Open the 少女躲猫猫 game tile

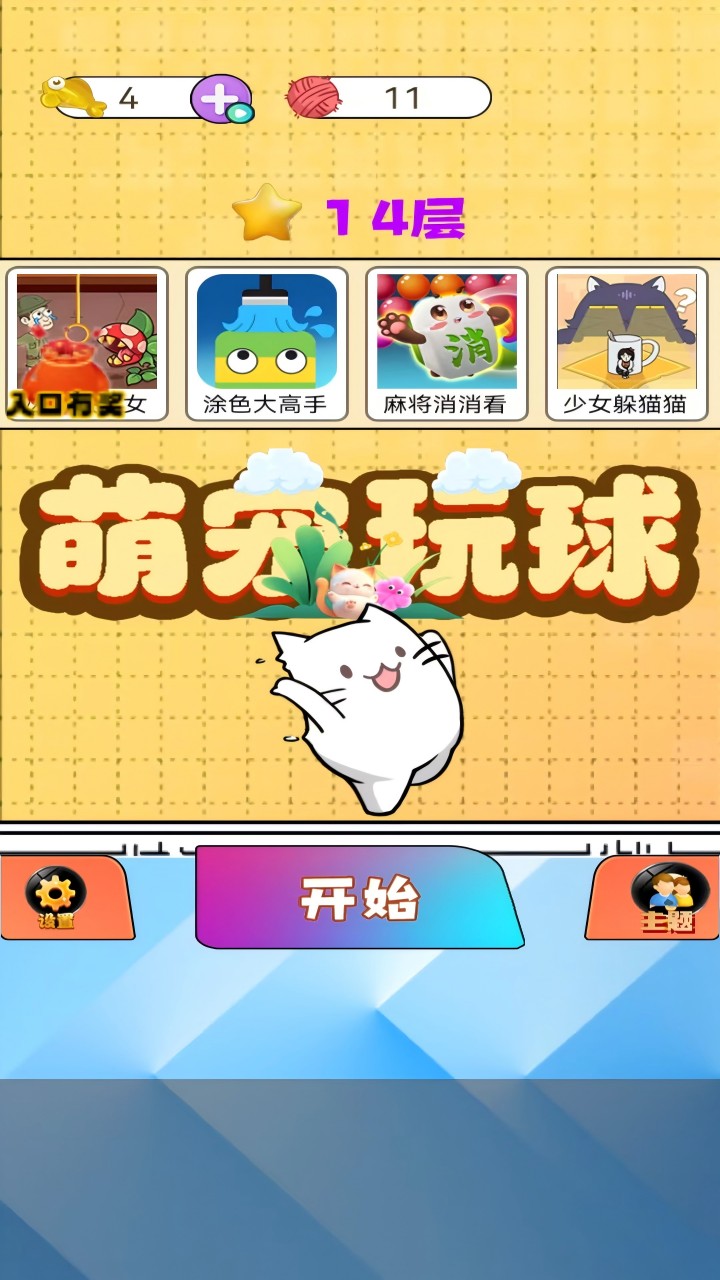tap(626, 344)
